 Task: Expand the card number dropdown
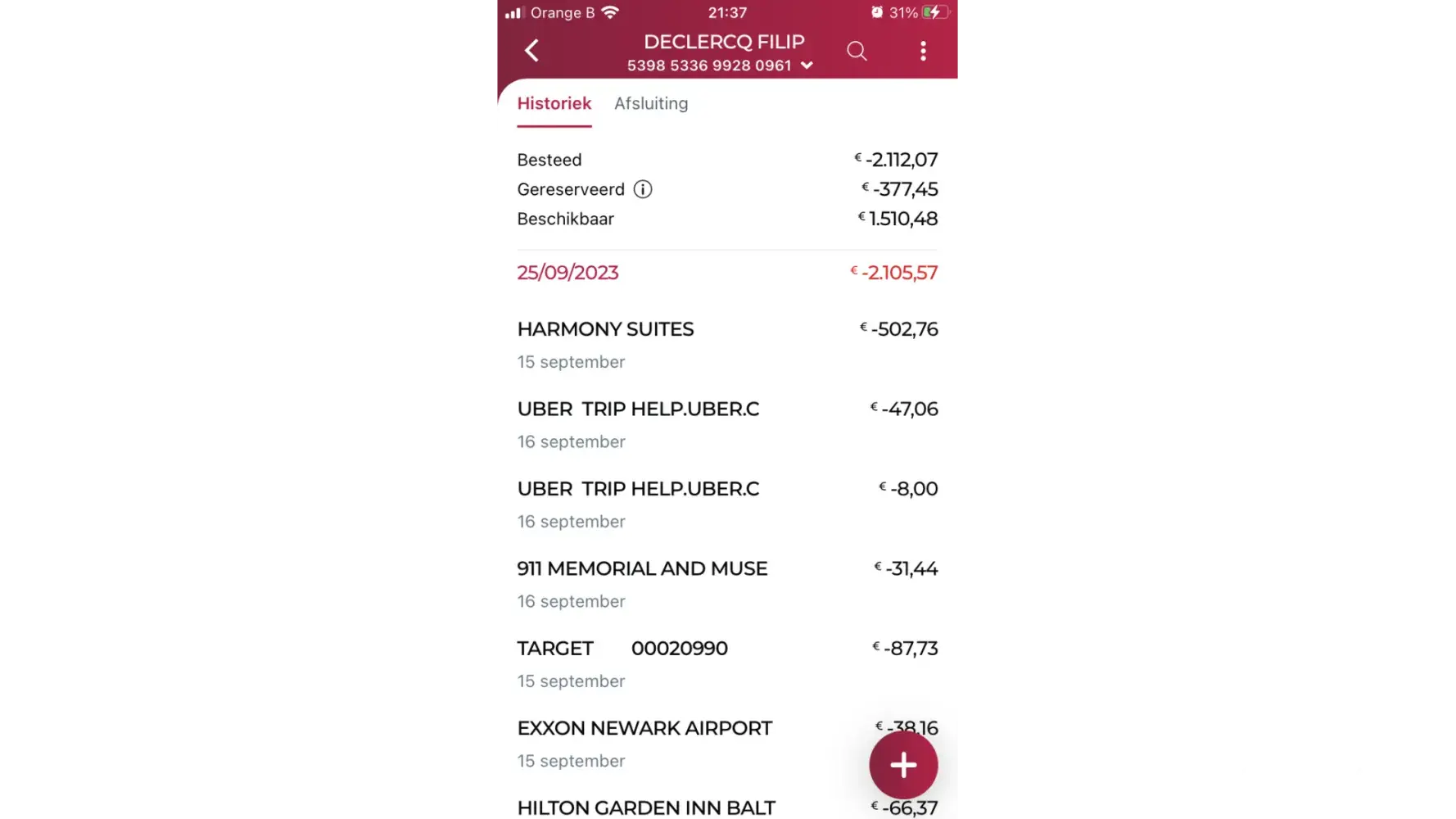point(807,66)
